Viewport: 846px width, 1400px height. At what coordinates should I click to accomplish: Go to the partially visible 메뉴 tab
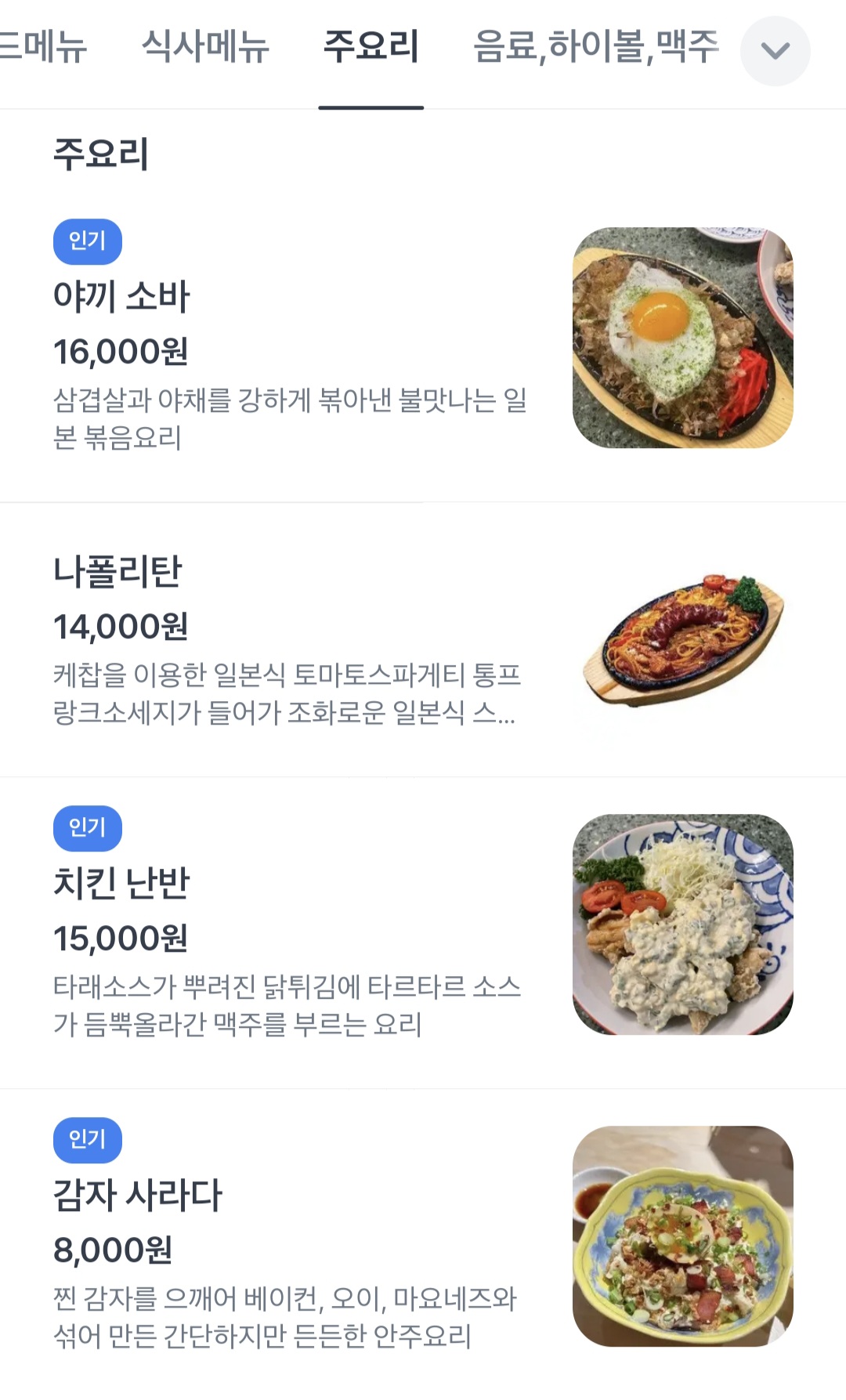43,48
